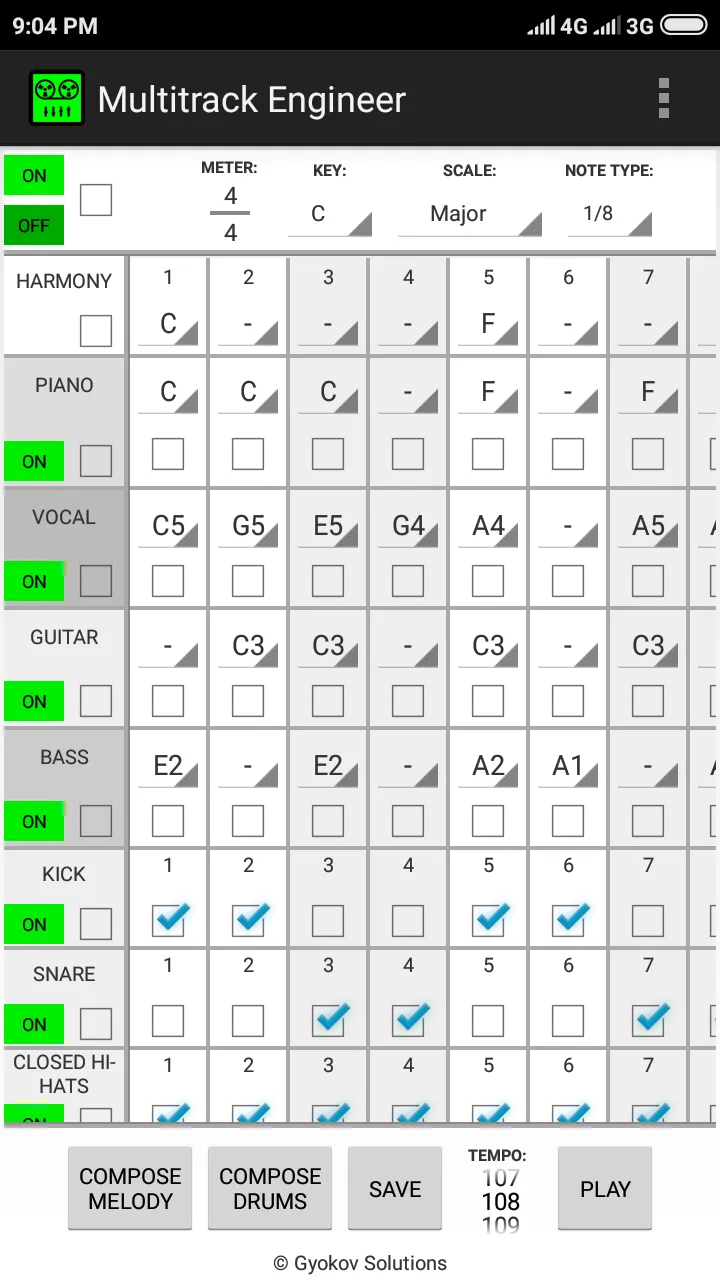Screen dimensions: 720x1280
Task: Open the overflow menu
Action: click(x=664, y=99)
